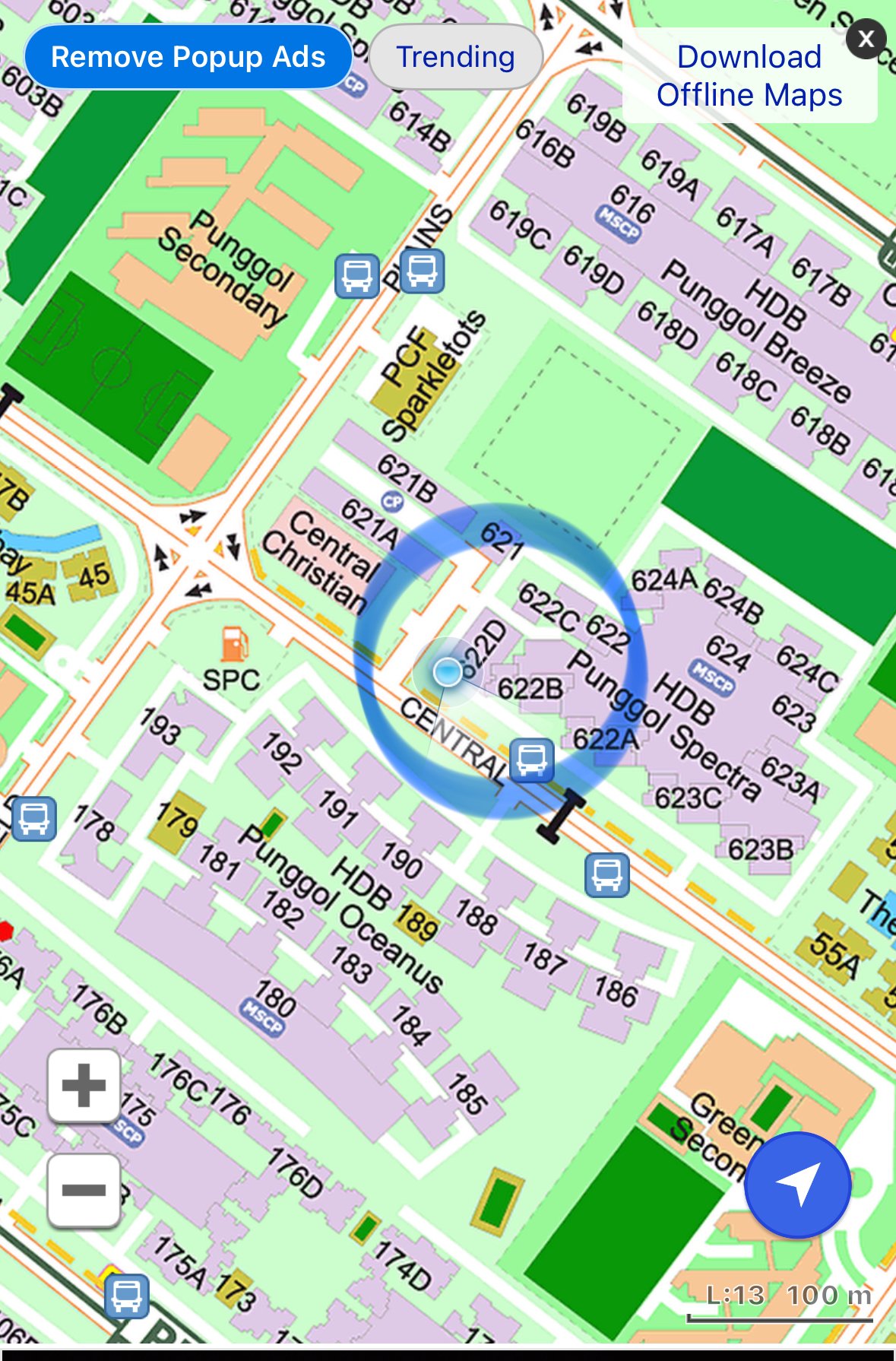Tap the Remove Popup Ads button
Screen dimensions: 896x1361
[188, 57]
